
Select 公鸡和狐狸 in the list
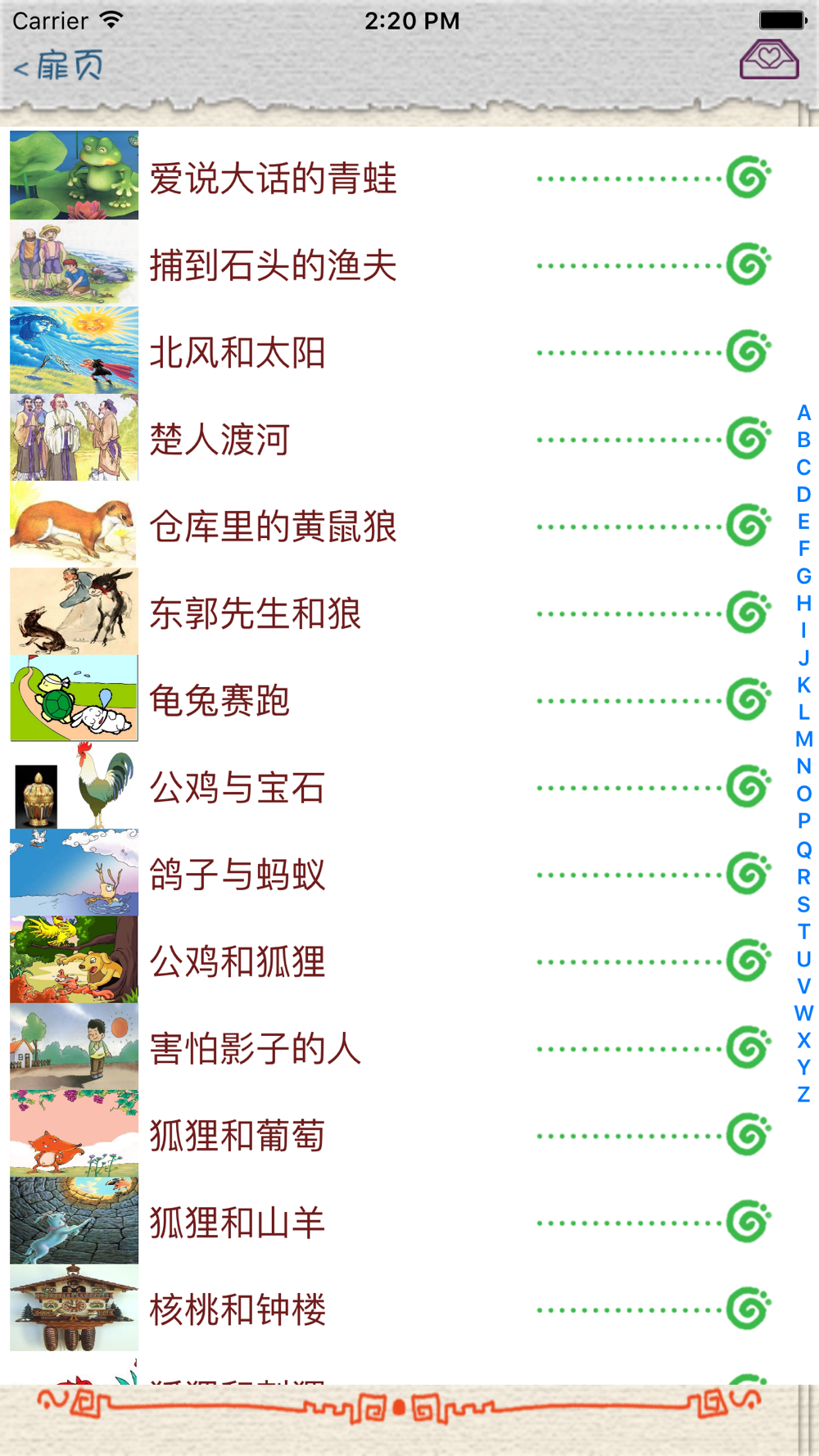point(238,961)
